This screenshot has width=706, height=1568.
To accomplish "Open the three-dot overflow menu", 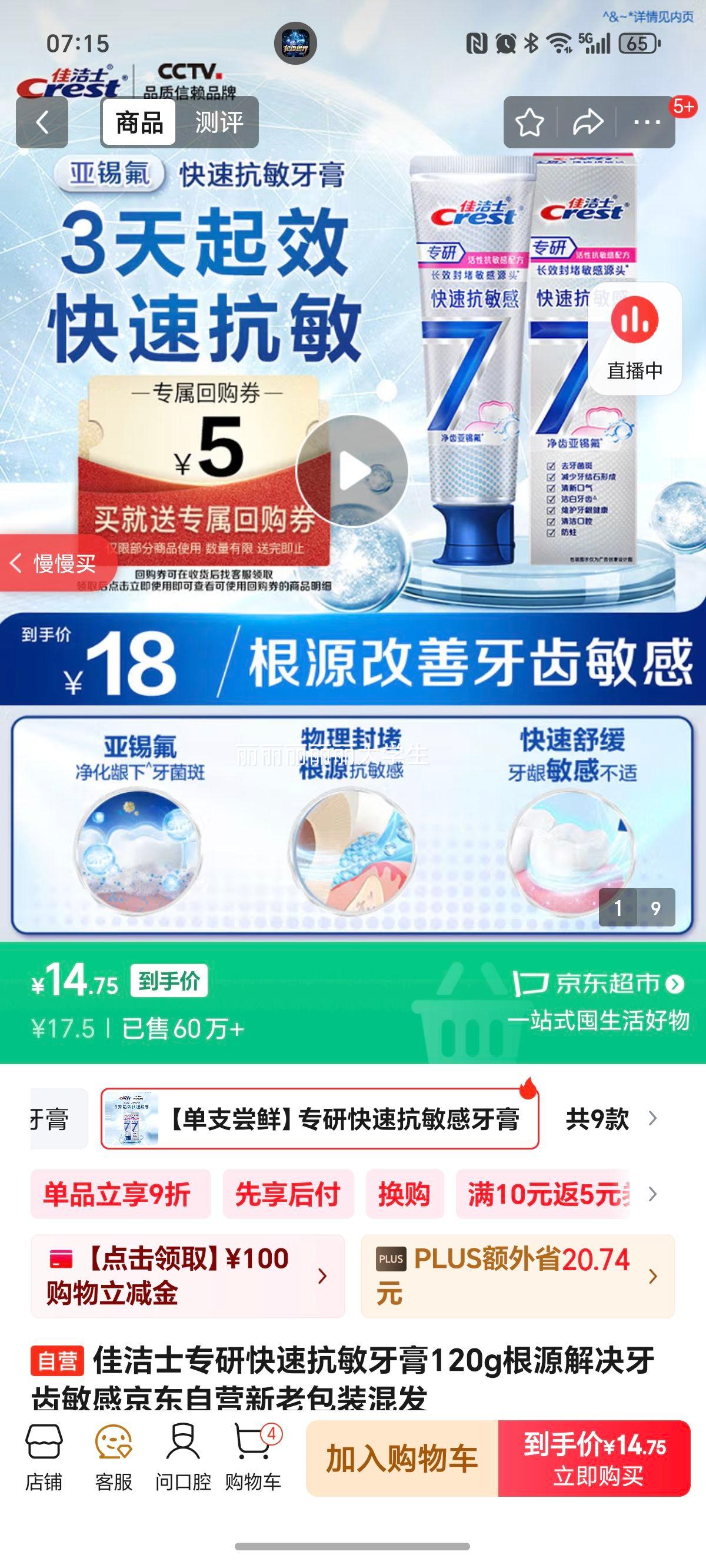I will 647,123.
